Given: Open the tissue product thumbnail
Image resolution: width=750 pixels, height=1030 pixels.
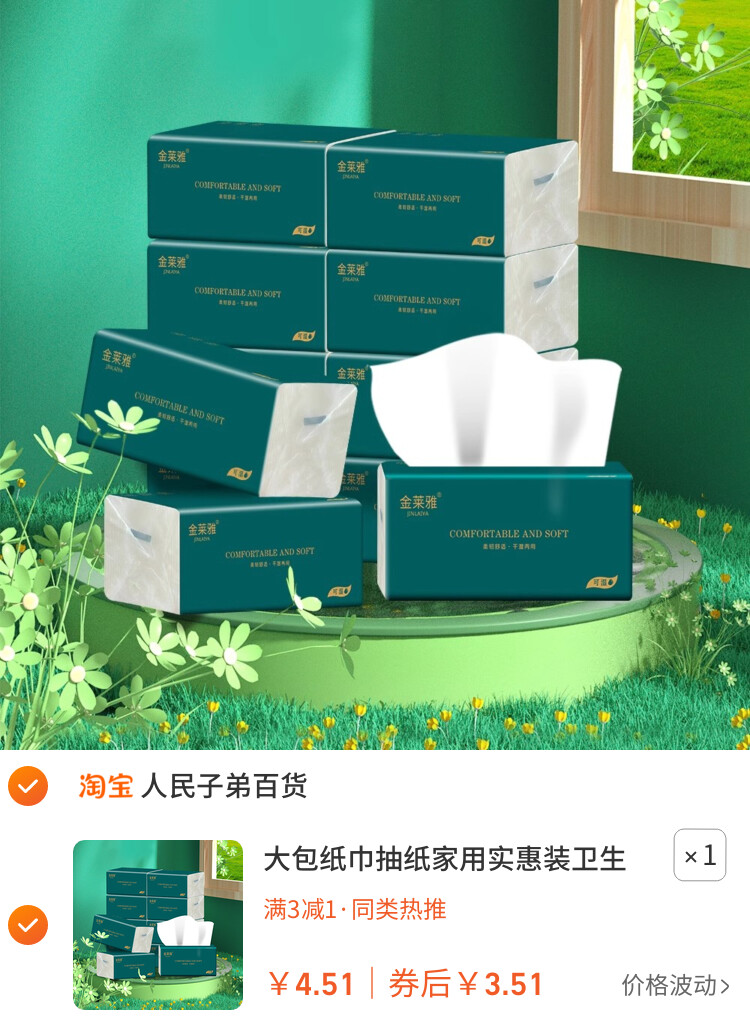Looking at the screenshot, I should coord(158,925).
